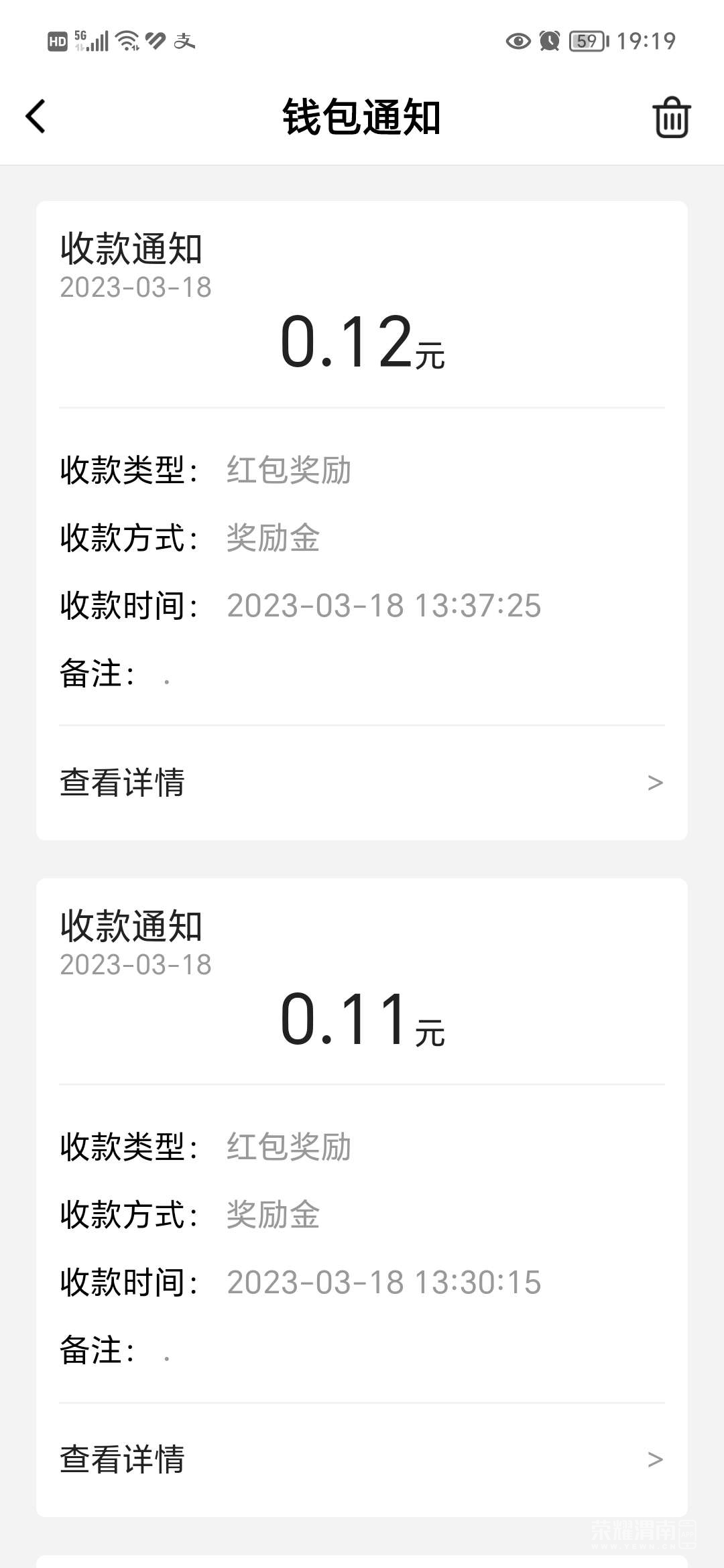Viewport: 724px width, 1568px height.
Task: Go back from wallet notifications
Action: coord(36,117)
